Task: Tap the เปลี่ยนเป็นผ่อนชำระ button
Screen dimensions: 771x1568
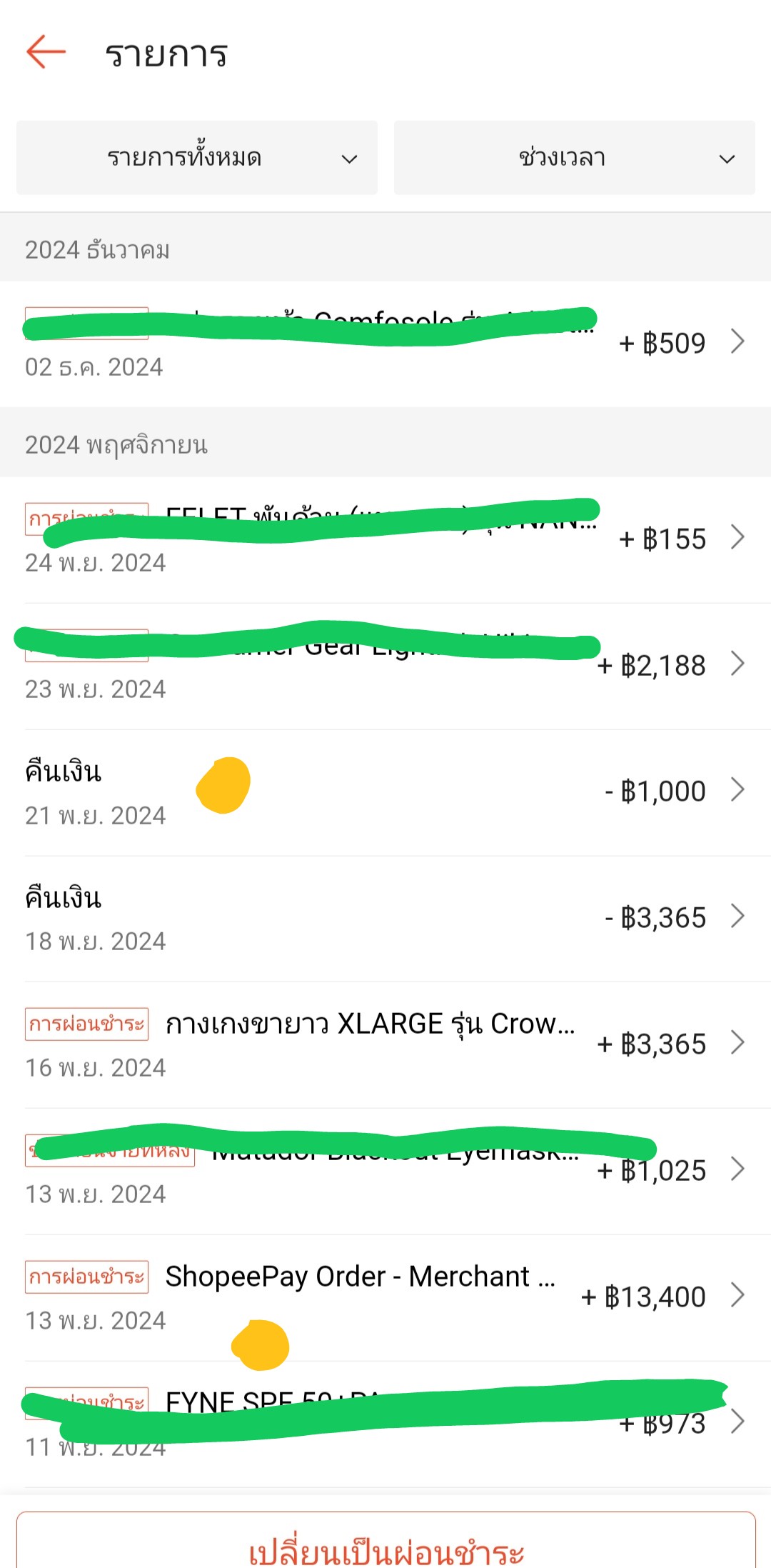Action: tap(385, 1543)
